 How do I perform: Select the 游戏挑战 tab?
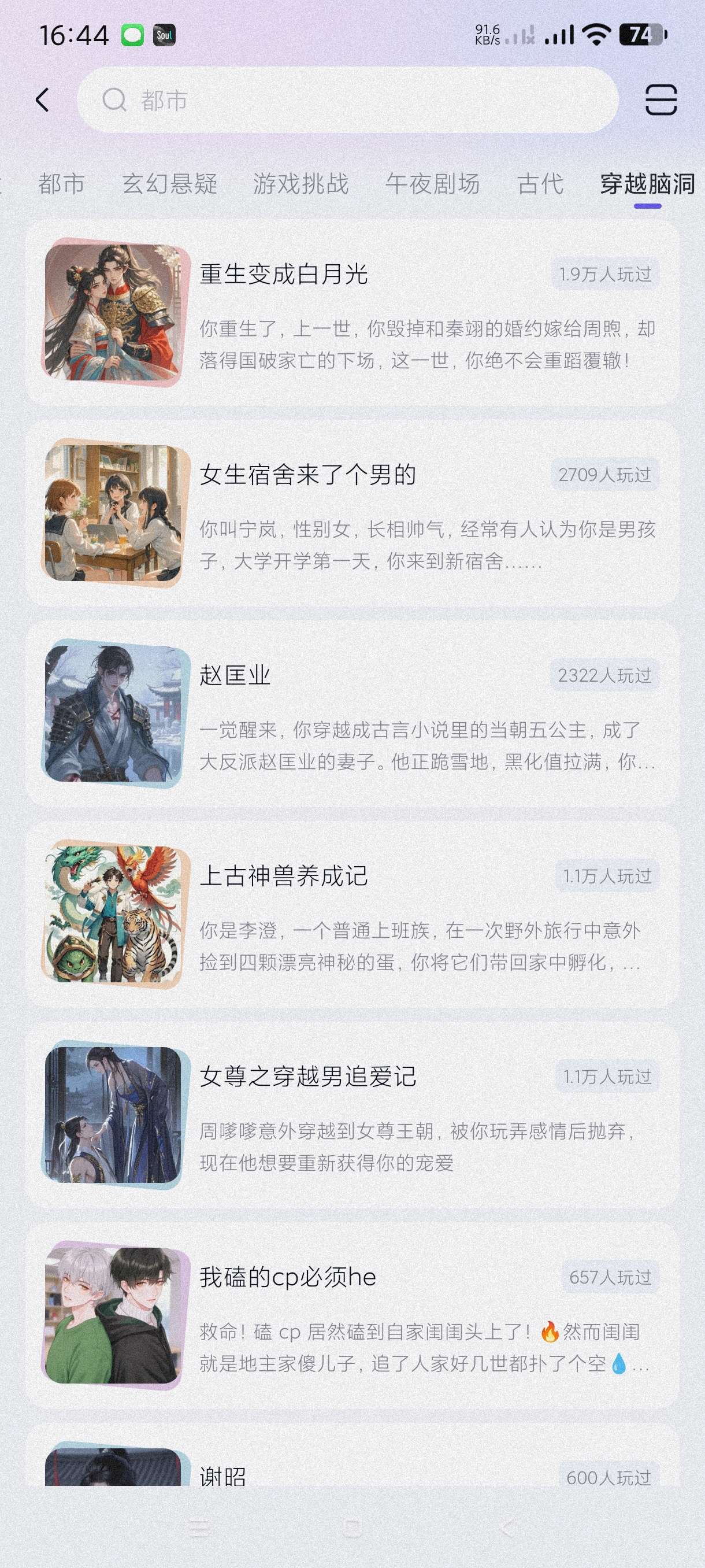pos(301,184)
